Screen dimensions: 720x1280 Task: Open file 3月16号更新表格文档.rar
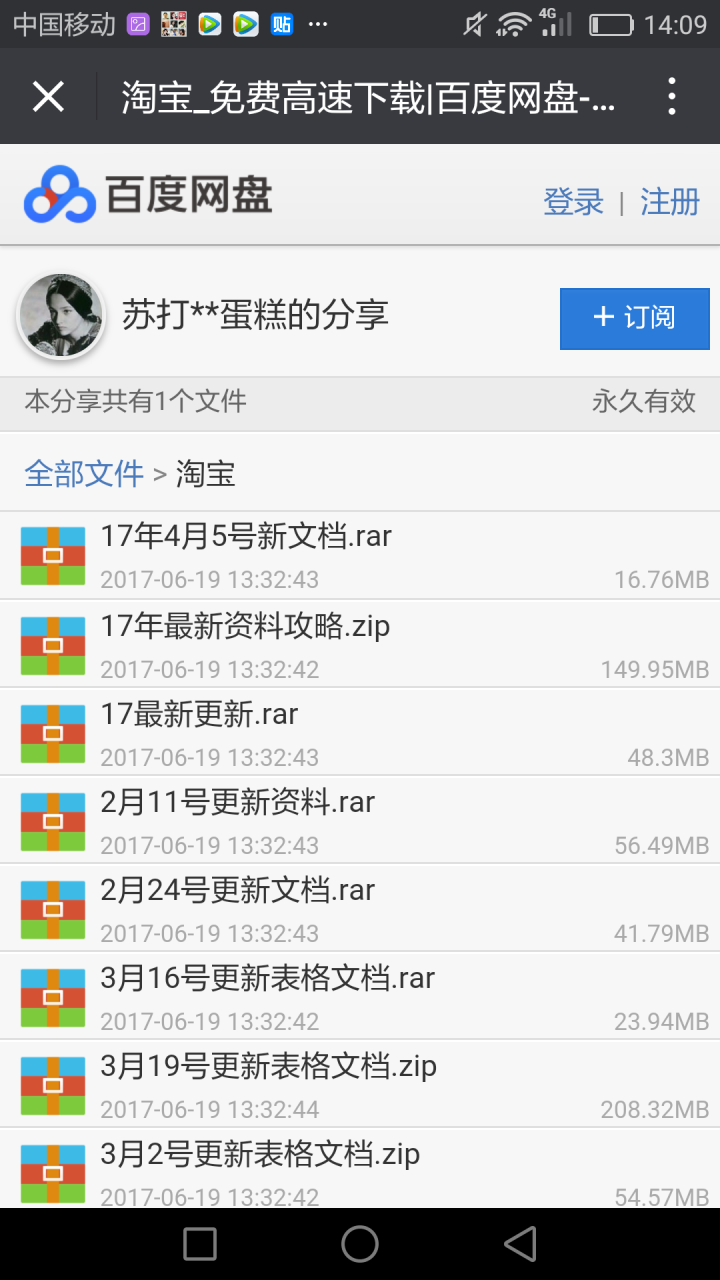[x=268, y=979]
